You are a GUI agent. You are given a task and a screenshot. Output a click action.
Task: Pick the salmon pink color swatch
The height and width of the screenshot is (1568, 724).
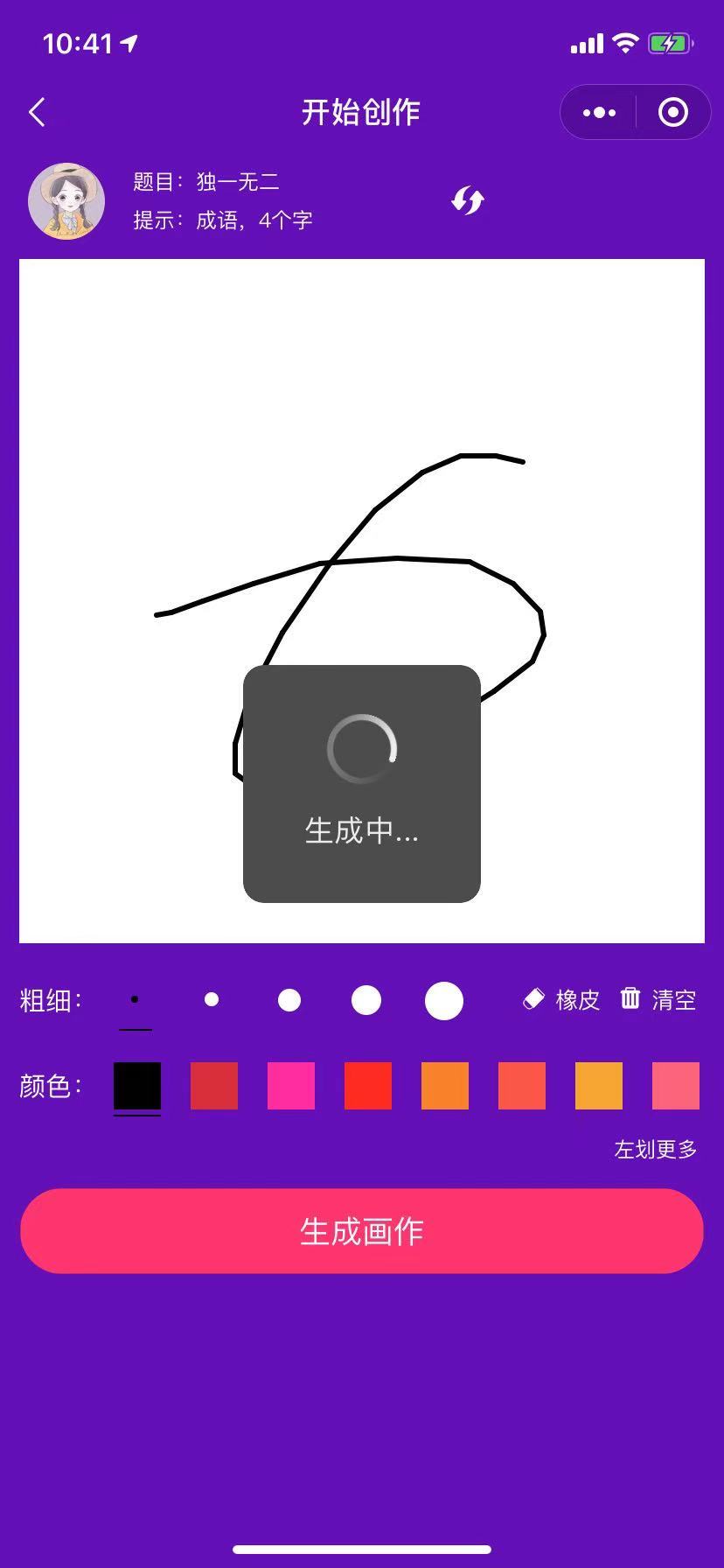click(x=676, y=1085)
